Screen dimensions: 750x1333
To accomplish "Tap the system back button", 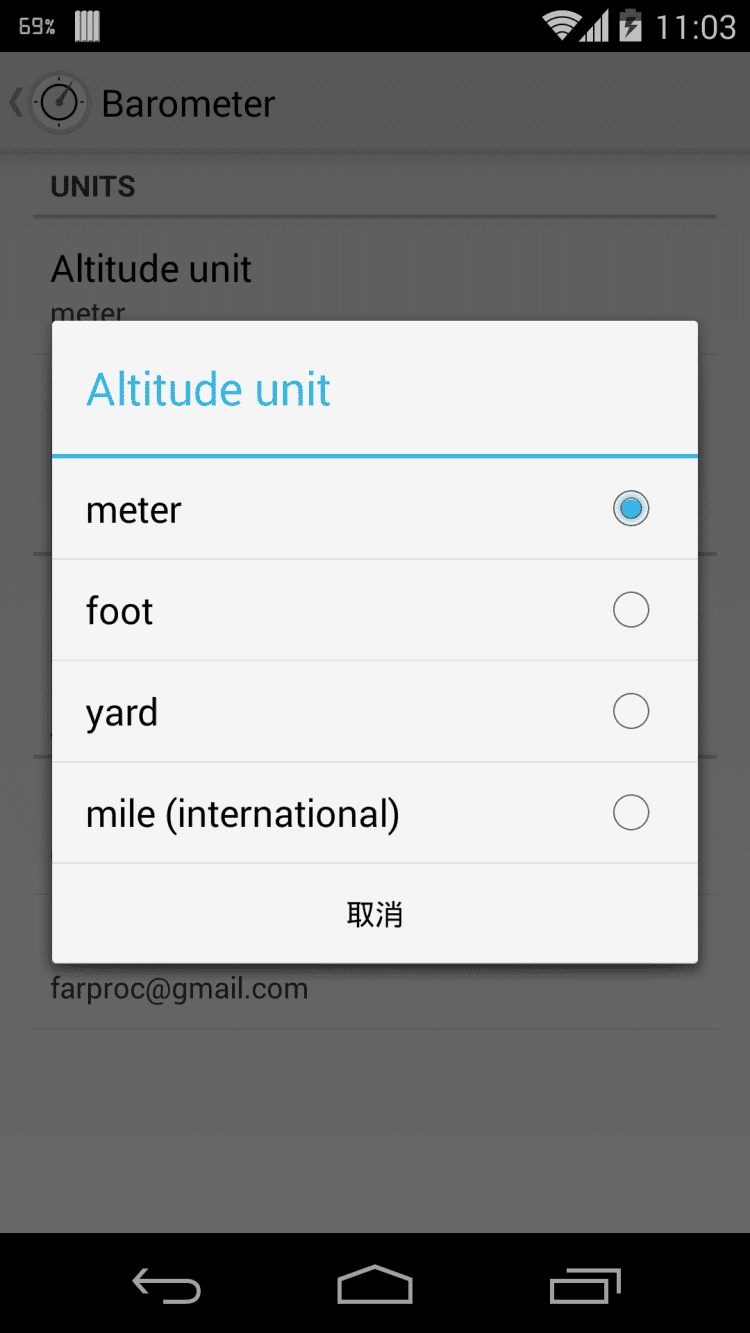I will click(x=166, y=1285).
